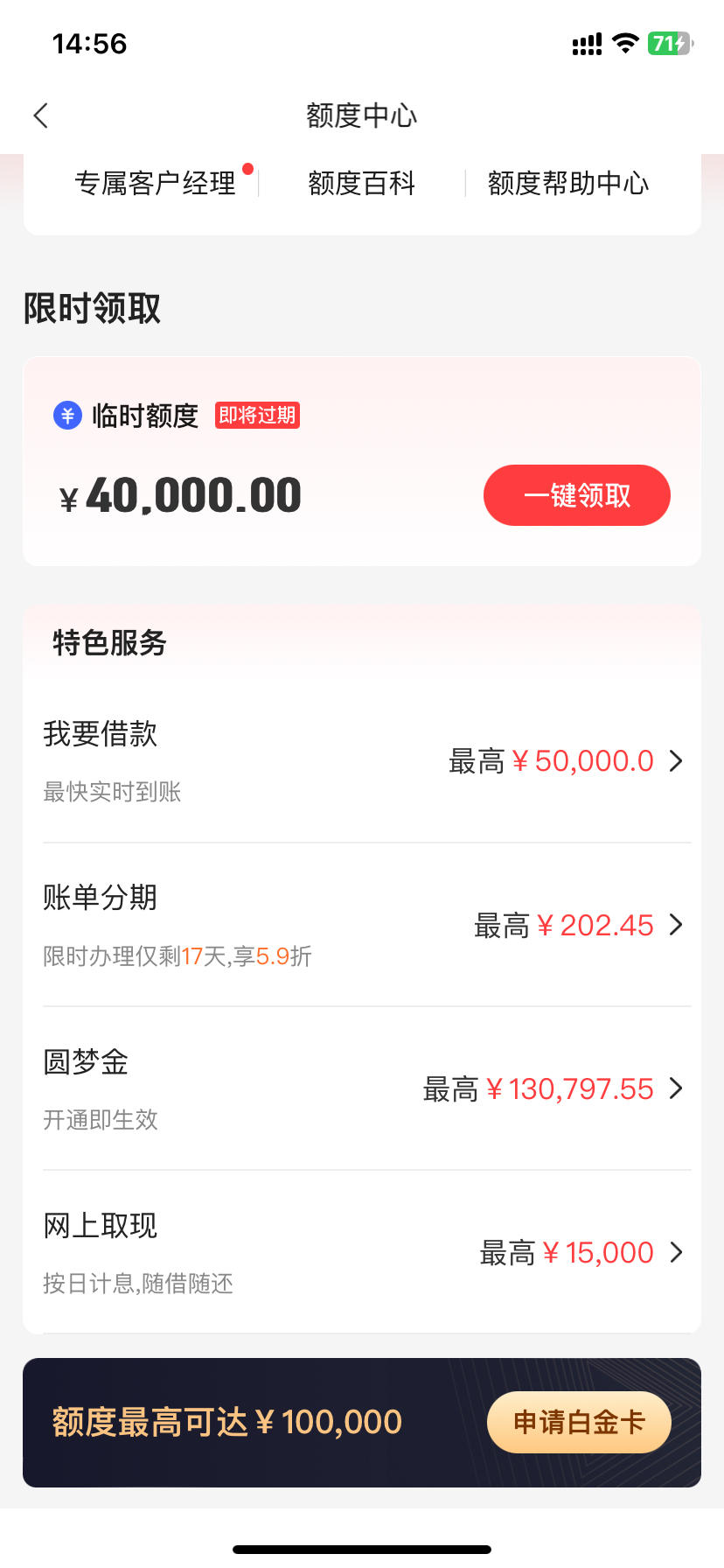Open the 圆梦金 row

pyautogui.click(x=362, y=1088)
